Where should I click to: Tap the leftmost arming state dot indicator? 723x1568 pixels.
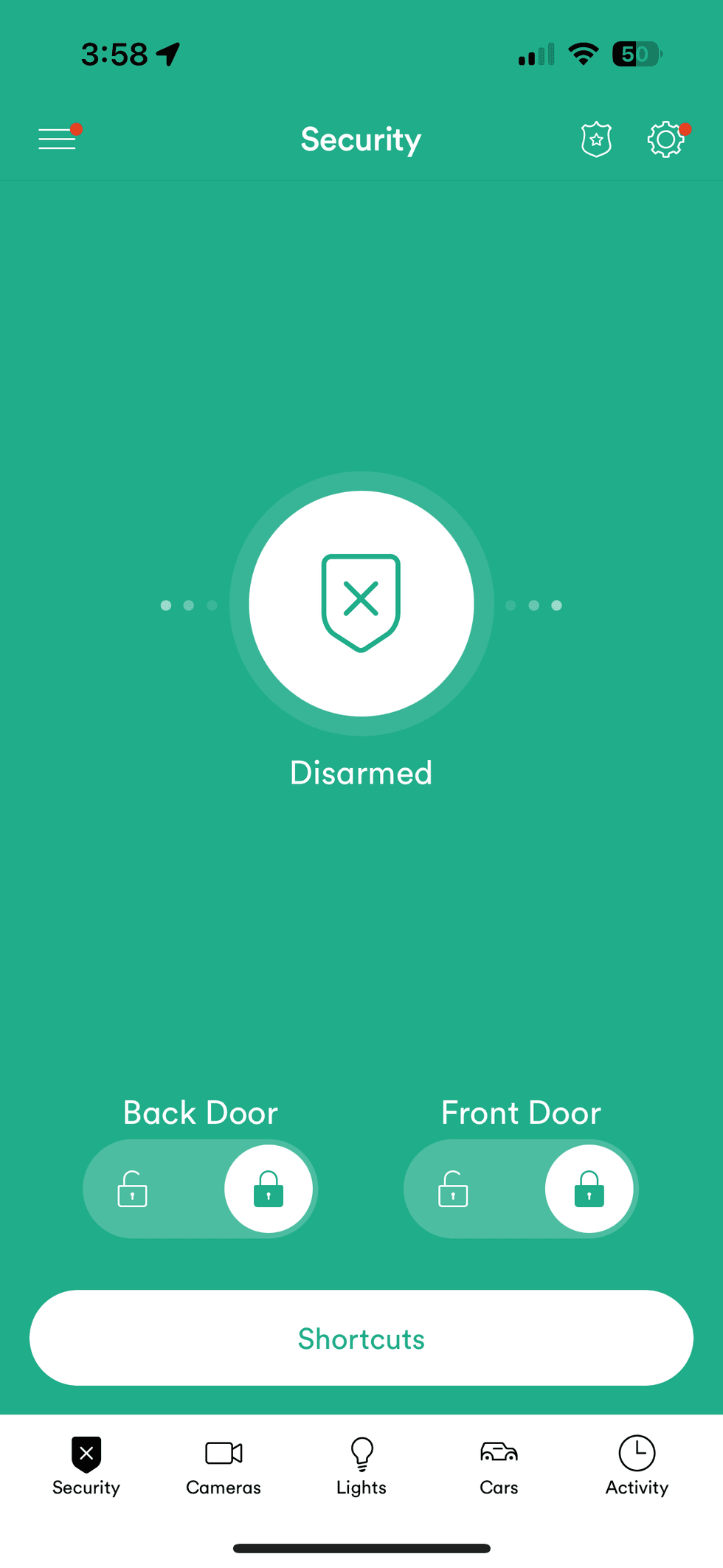[164, 605]
